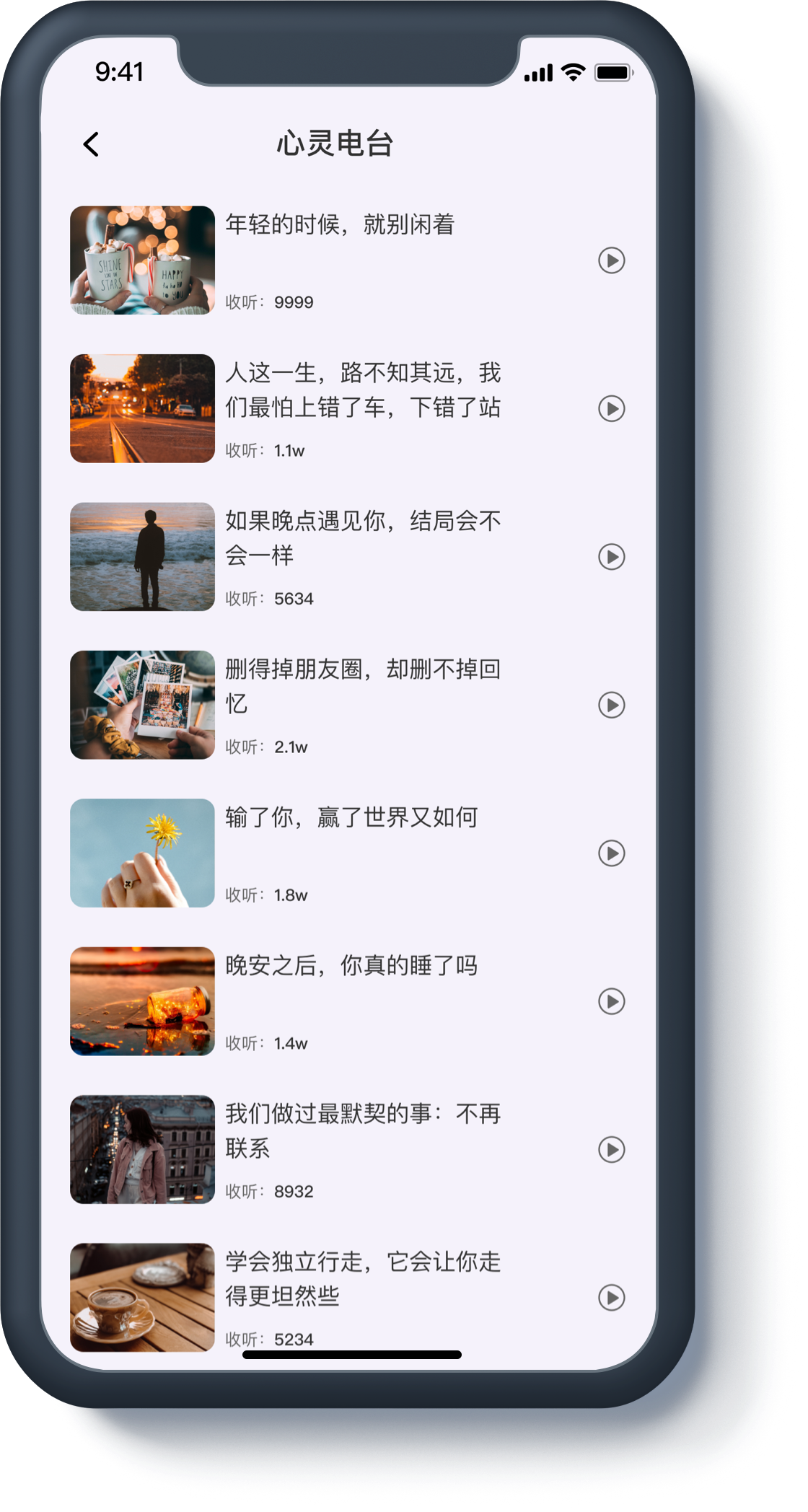Open the episode titled 年轻的时候，就别闲着
The image size is (808, 1512).
point(340,224)
